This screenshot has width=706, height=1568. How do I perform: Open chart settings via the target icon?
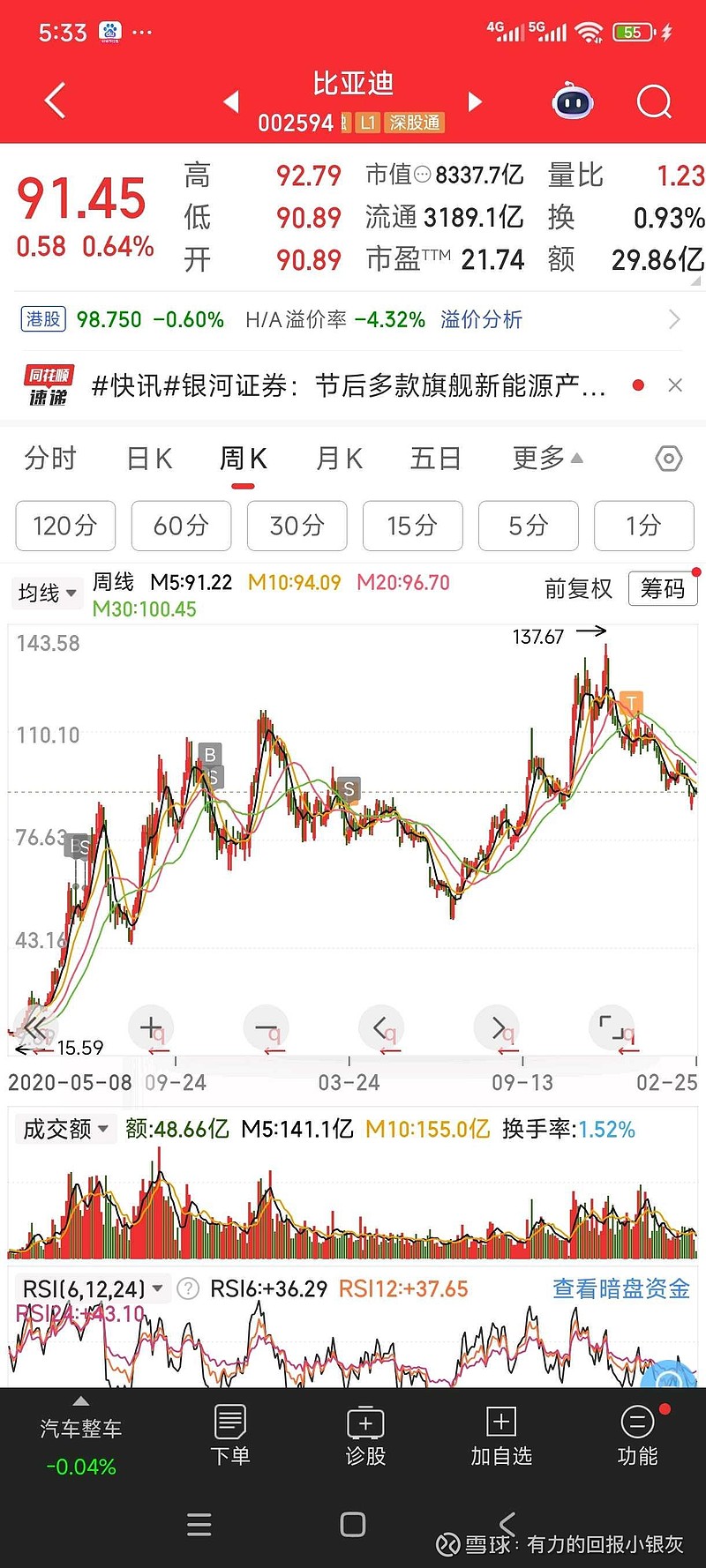coord(668,459)
